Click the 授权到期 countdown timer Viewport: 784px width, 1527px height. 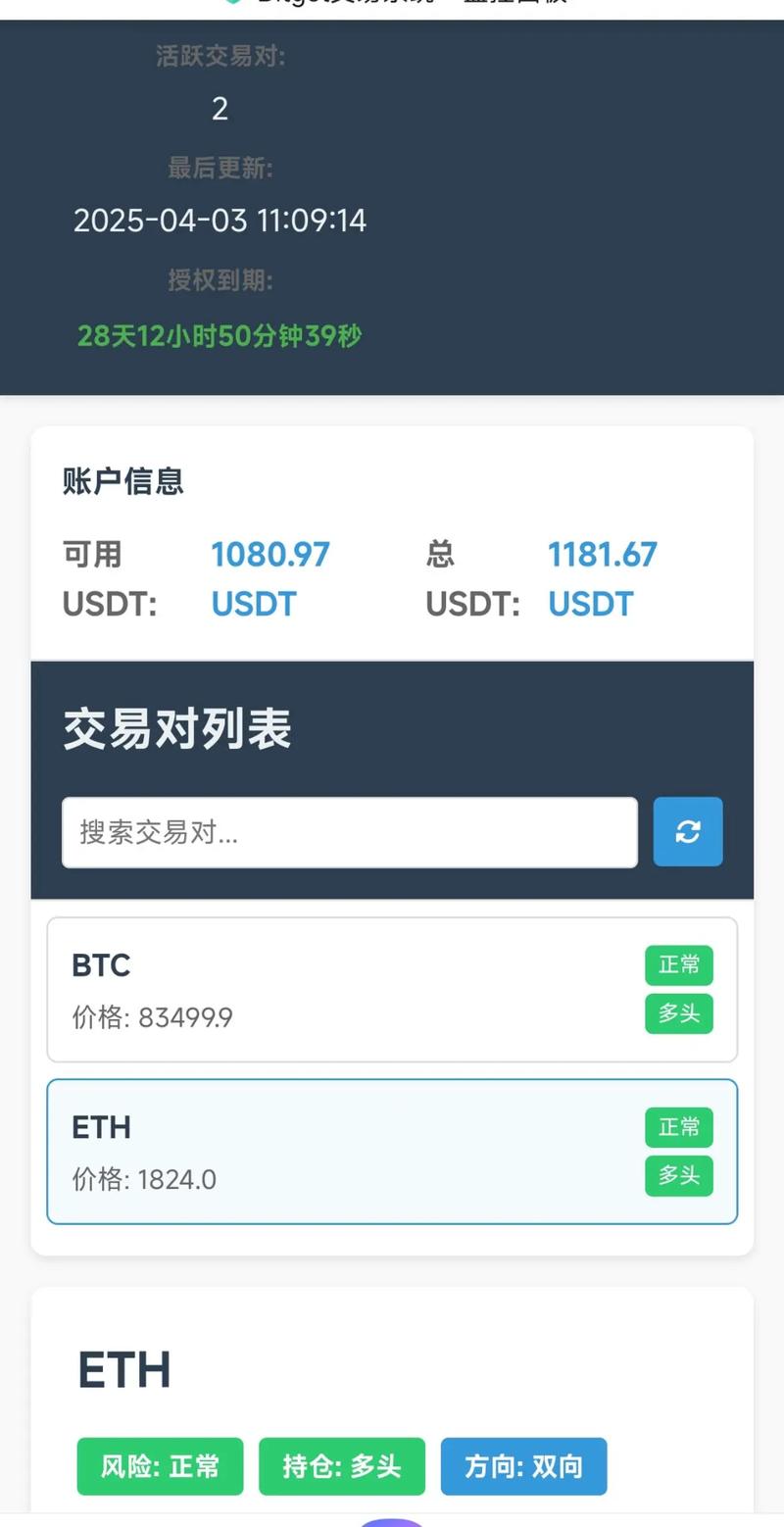click(220, 336)
